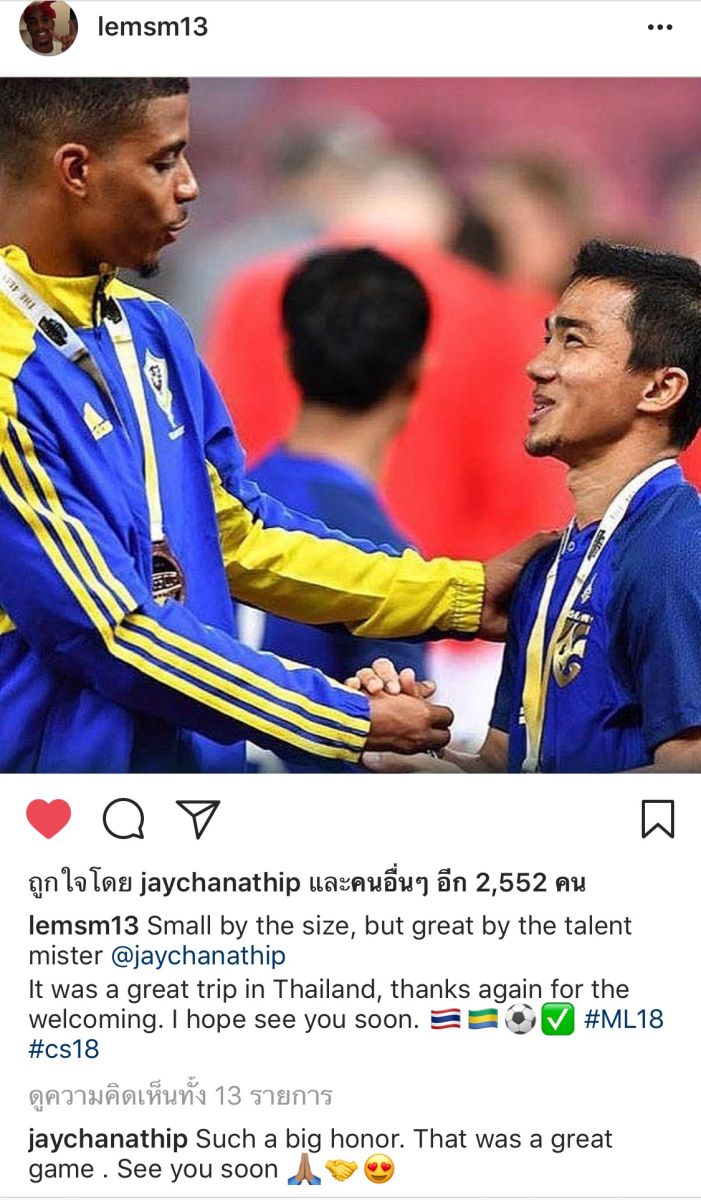This screenshot has width=701, height=1200.
Task: View all 13 comments
Action: (180, 1095)
